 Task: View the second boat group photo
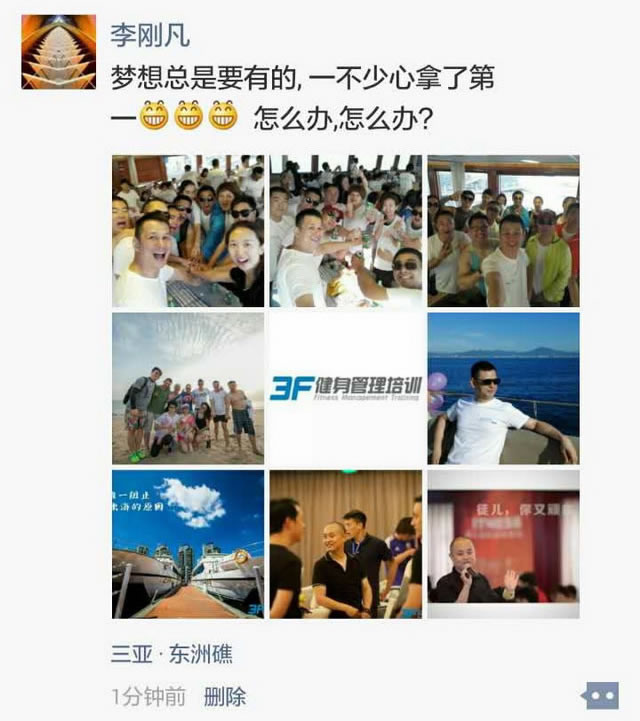point(346,230)
